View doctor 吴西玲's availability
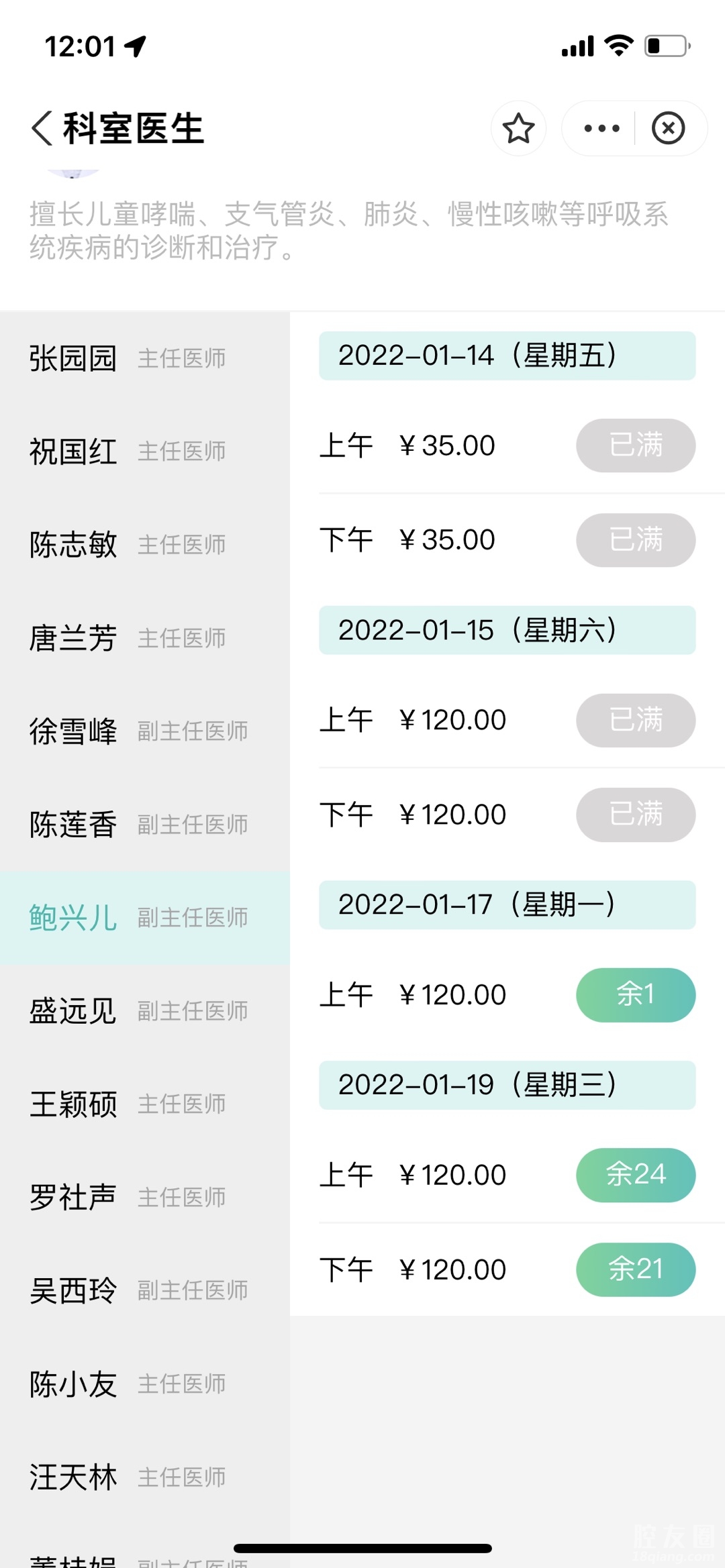This screenshot has width=725, height=1568. tap(138, 1291)
